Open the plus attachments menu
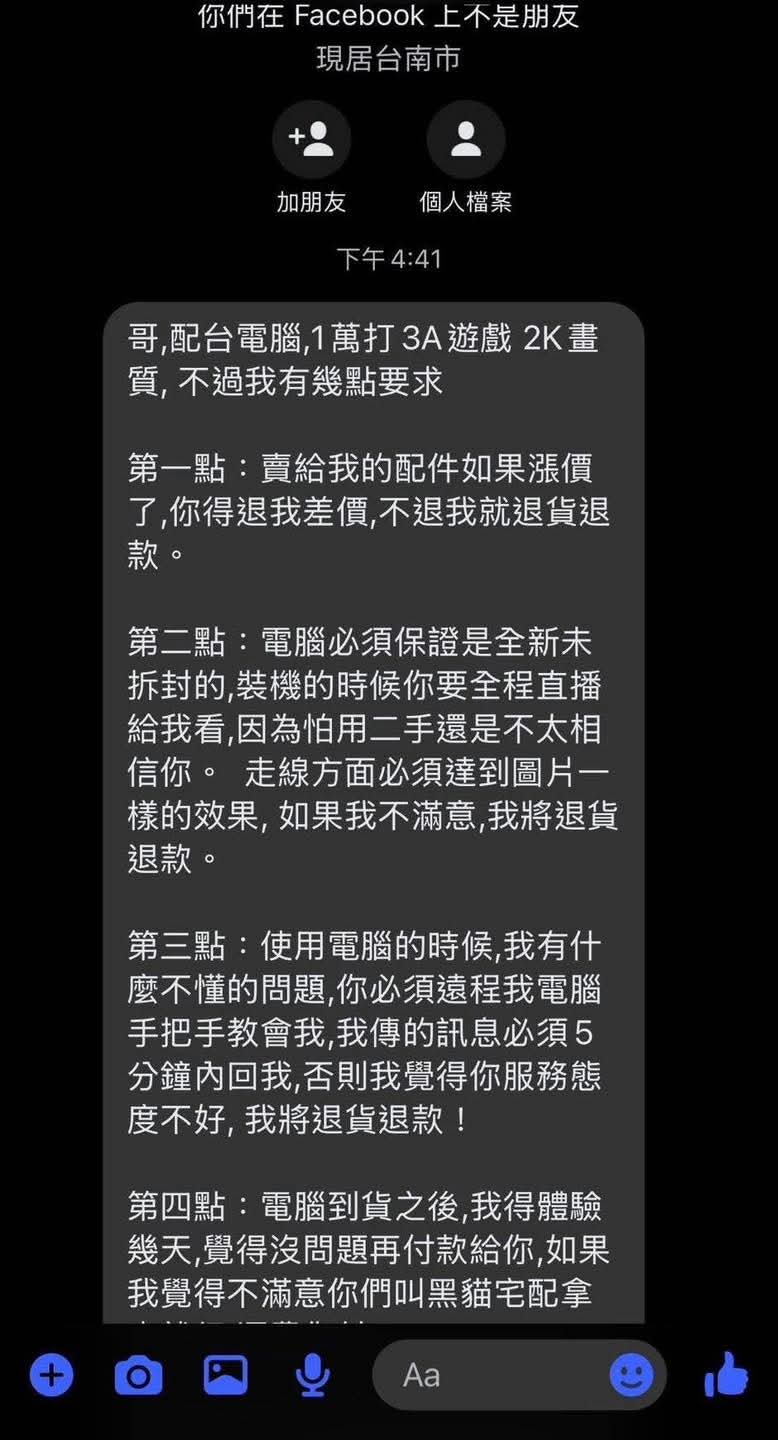778x1440 pixels. coord(51,1376)
